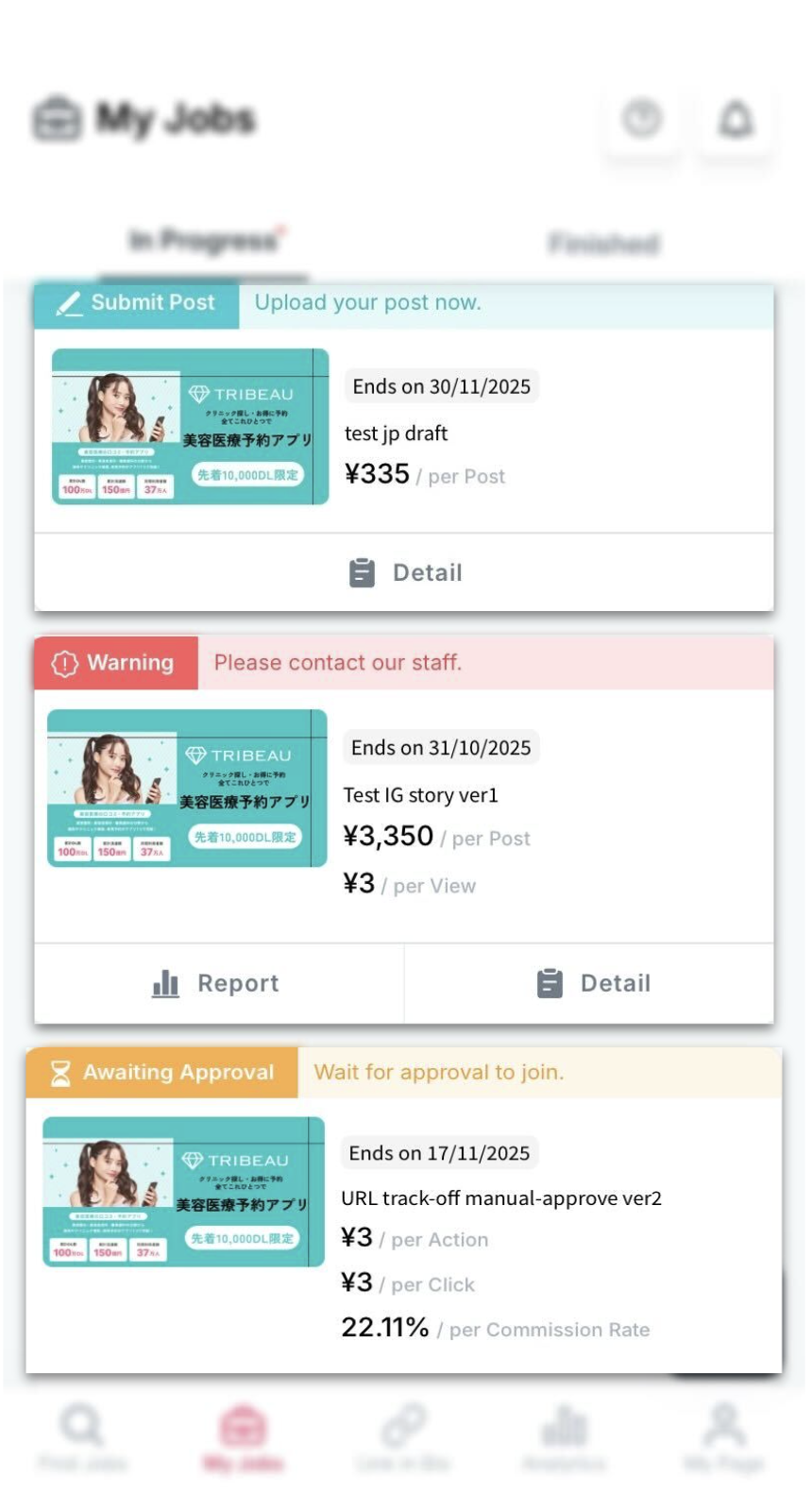The image size is (812, 1511).
Task: Open My Jobs in bottom navigation
Action: (x=243, y=1437)
